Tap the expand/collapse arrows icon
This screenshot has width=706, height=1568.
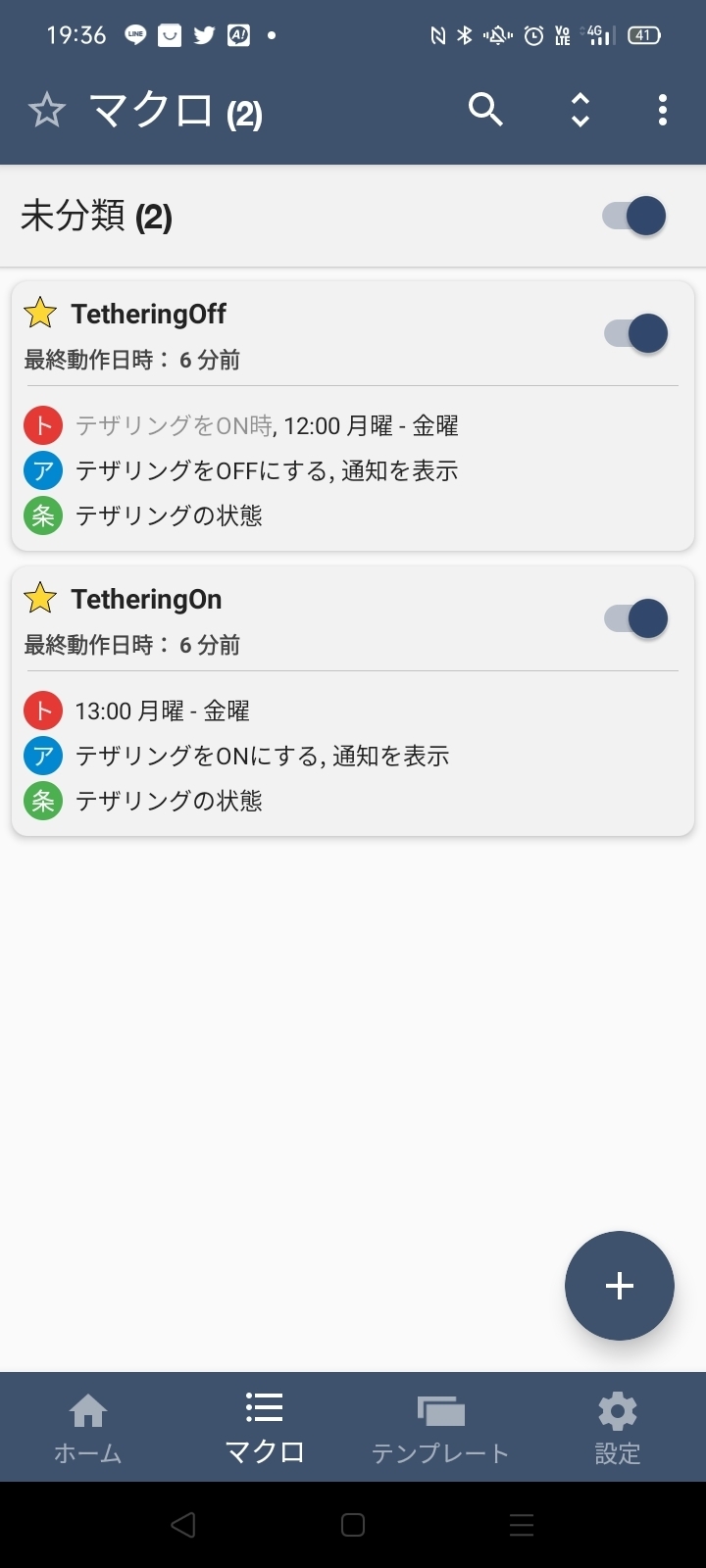tap(580, 110)
